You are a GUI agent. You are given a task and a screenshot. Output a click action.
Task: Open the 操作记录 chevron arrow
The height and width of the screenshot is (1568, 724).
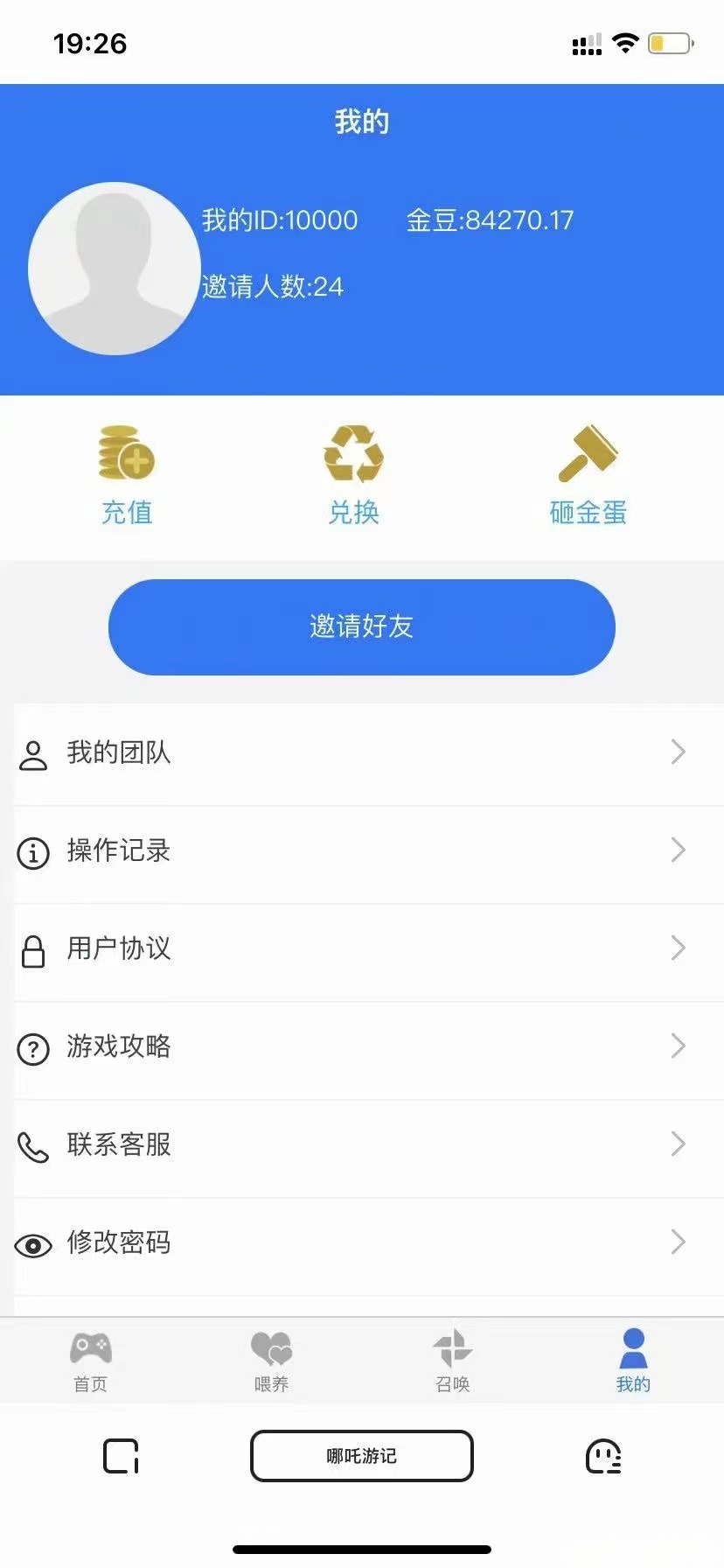coord(679,850)
